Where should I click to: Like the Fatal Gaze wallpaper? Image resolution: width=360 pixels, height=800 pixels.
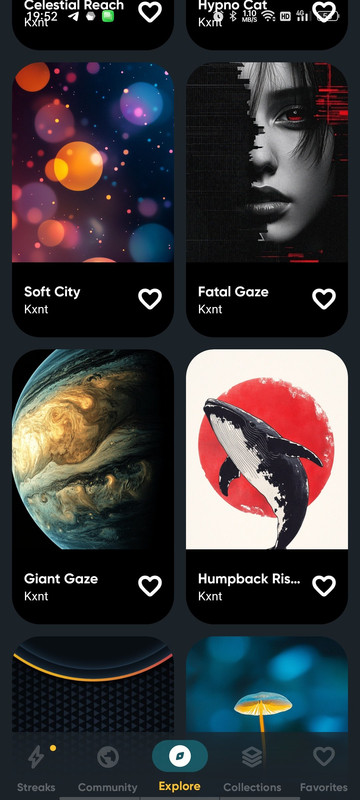click(x=324, y=298)
